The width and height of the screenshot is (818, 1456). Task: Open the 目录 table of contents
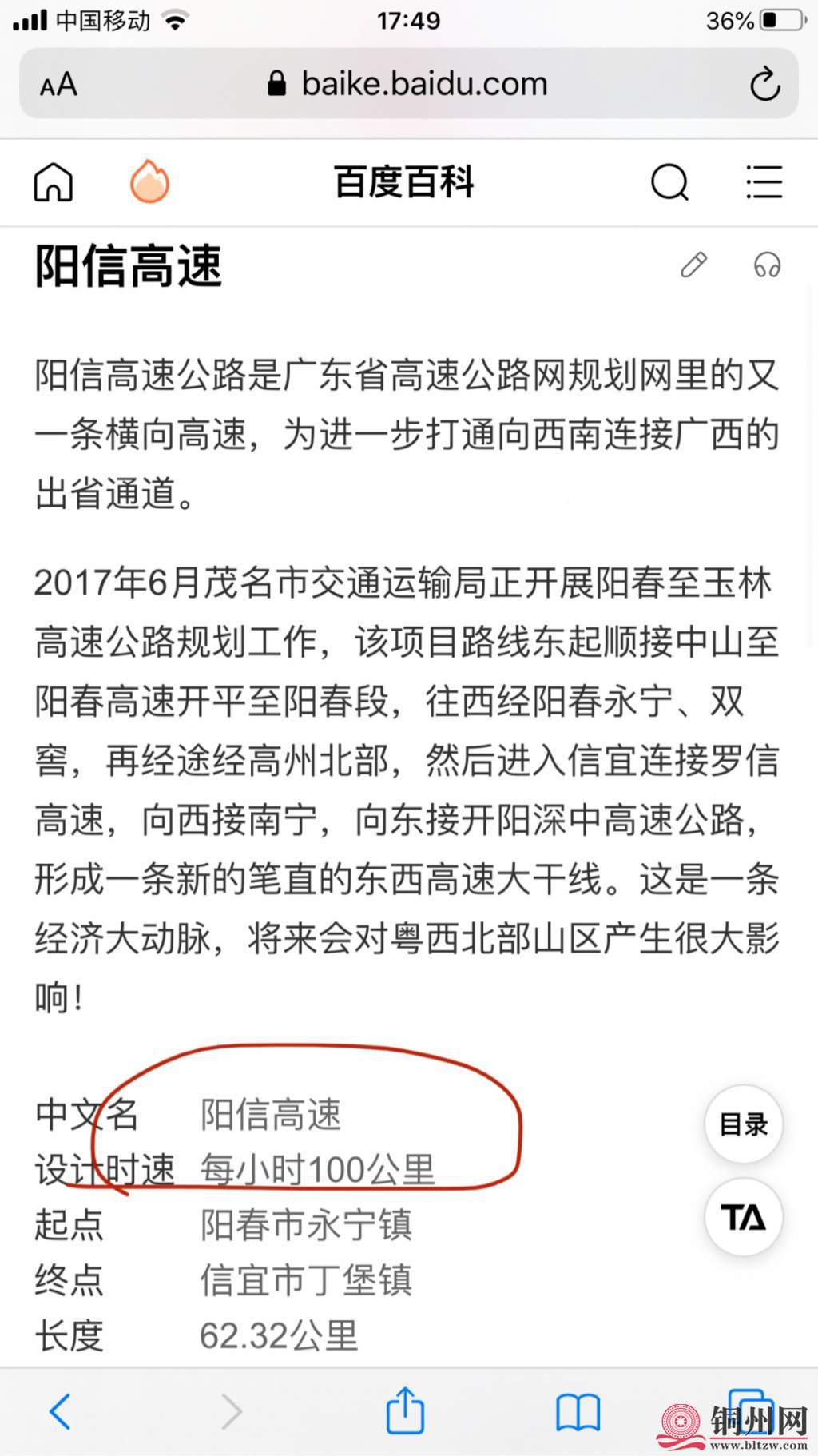pos(743,1124)
